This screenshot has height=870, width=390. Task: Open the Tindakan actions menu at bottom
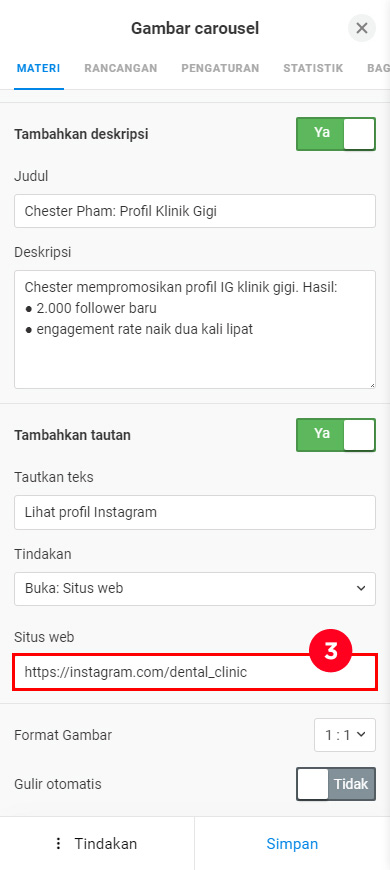97,844
